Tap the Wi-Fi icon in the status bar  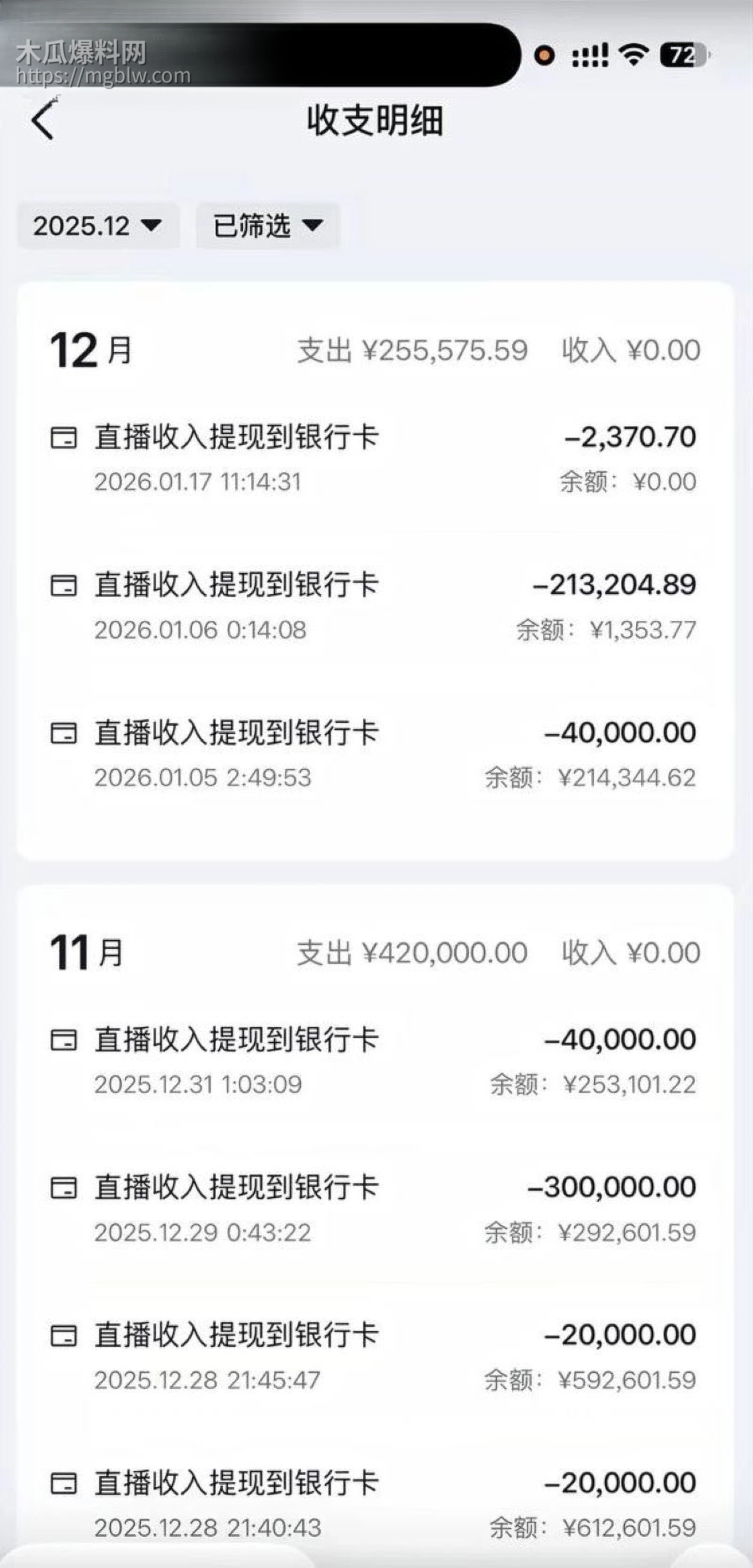point(633,54)
